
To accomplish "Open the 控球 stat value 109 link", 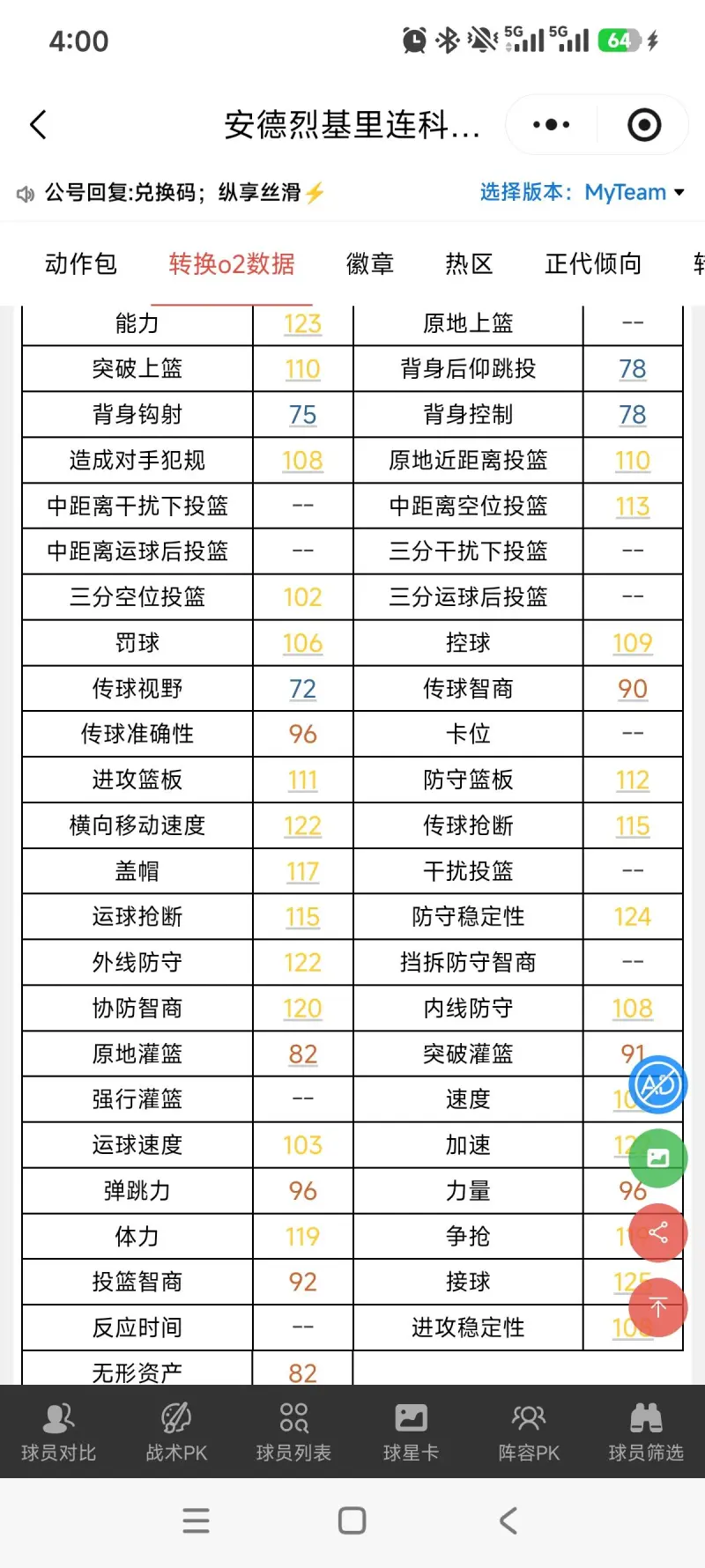I will (632, 642).
